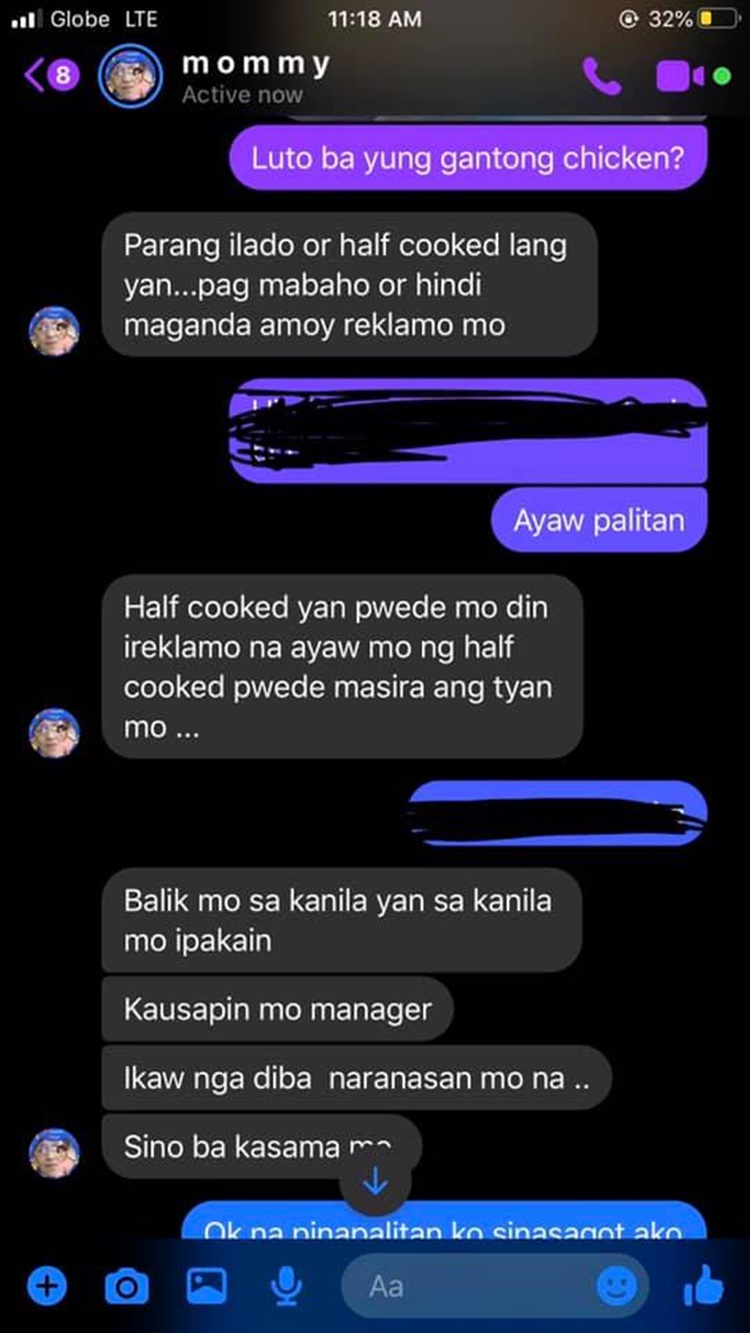Start a voice call with mommy
Viewport: 750px width, 1333px height.
602,76
